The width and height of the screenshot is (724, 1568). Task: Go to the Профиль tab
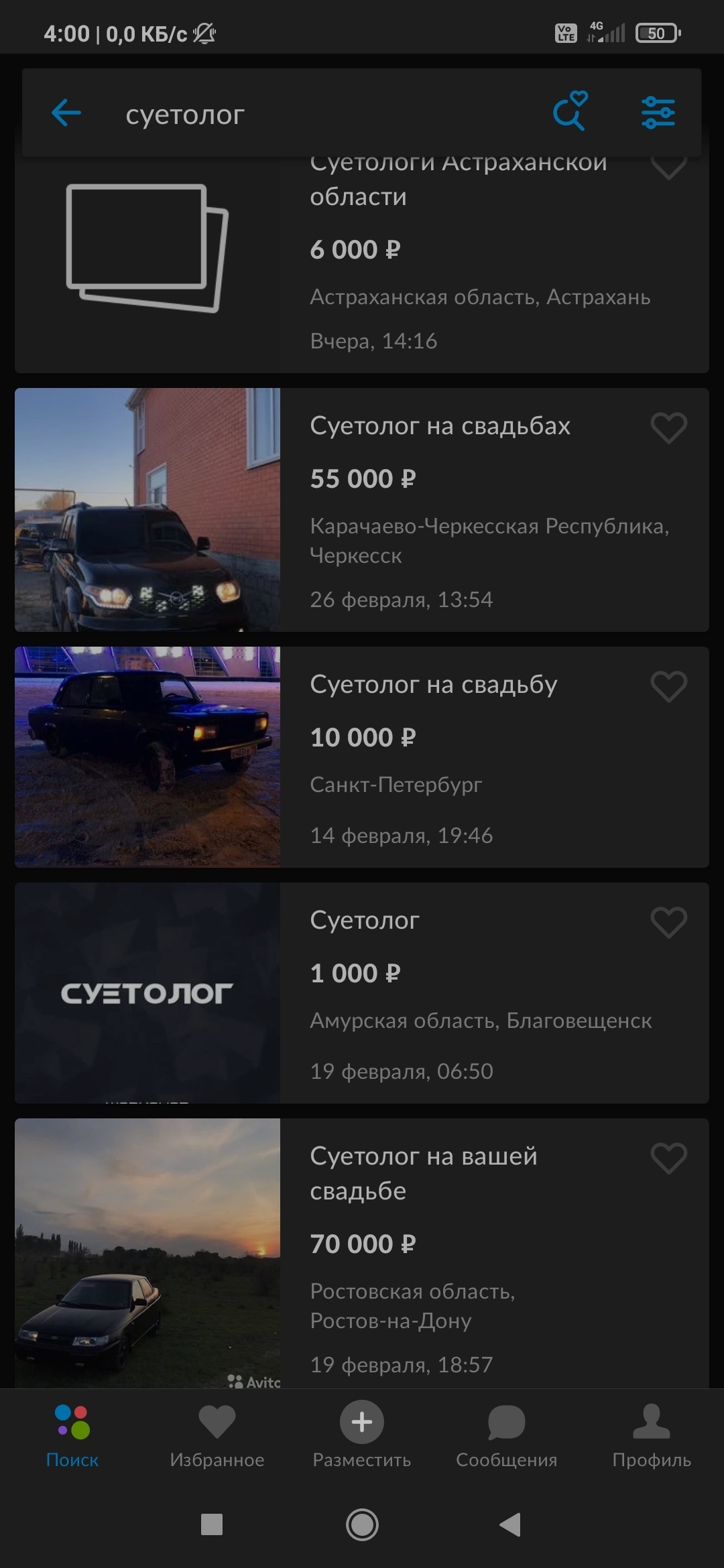652,1435
